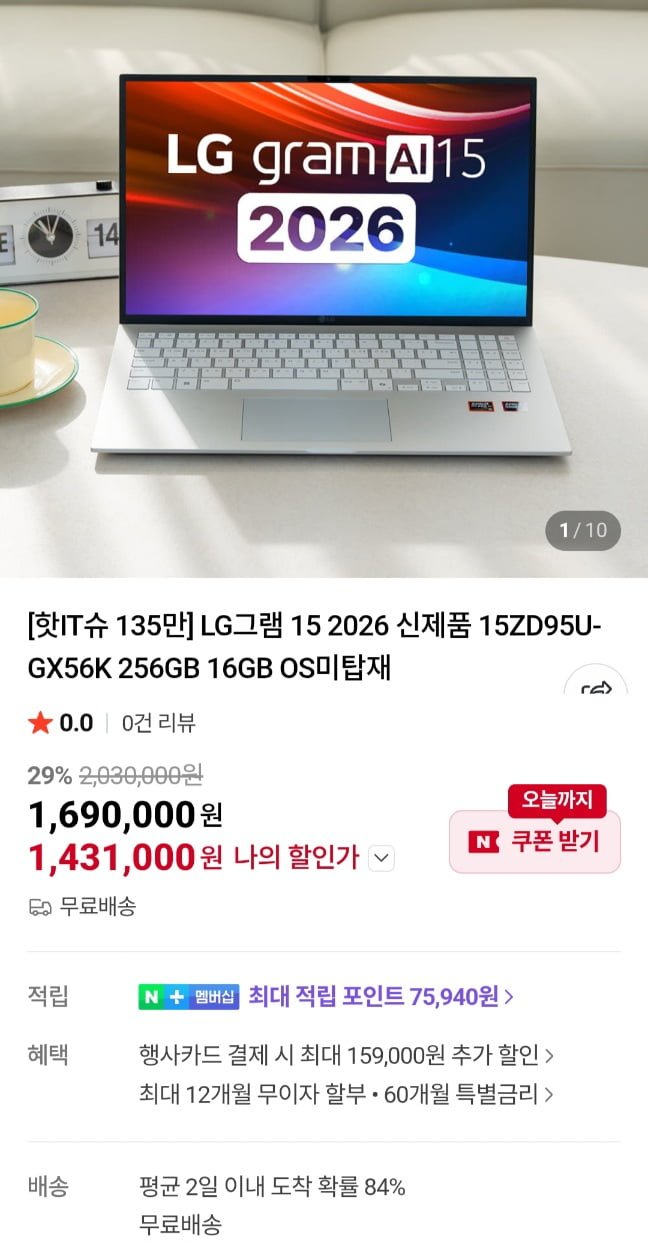Open 무이자 할부 특별금리 details
Viewport: 648px width, 1243px height.
347,1094
